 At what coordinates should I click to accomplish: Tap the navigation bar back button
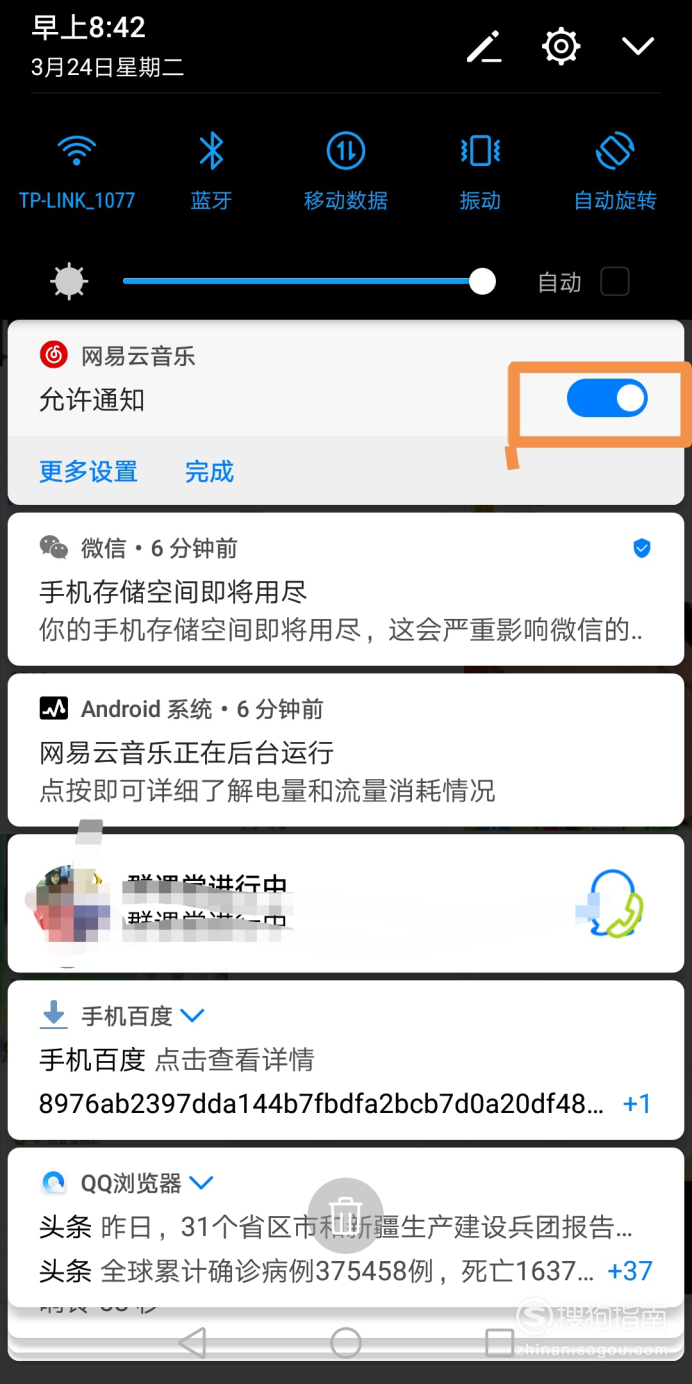[193, 1342]
